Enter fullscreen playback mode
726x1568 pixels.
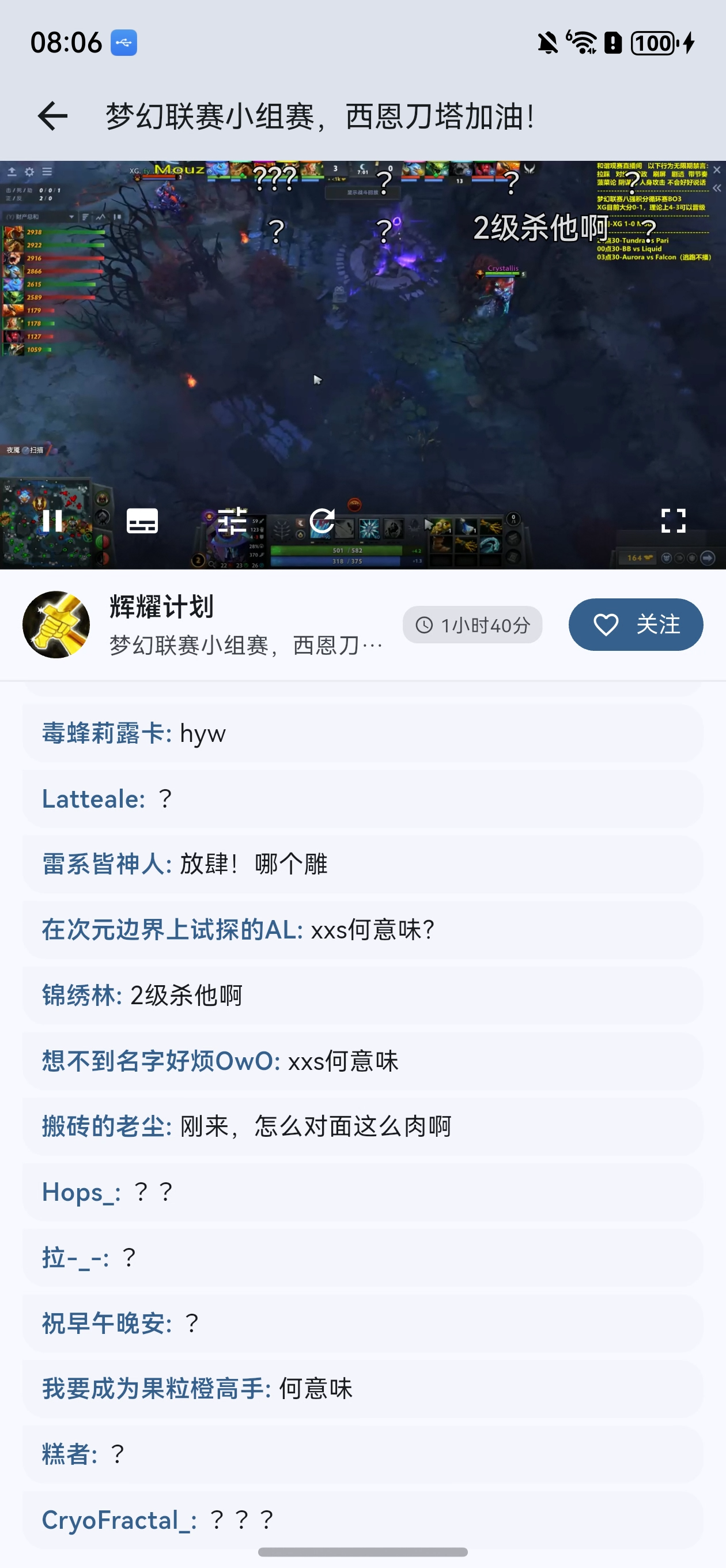pos(674,521)
